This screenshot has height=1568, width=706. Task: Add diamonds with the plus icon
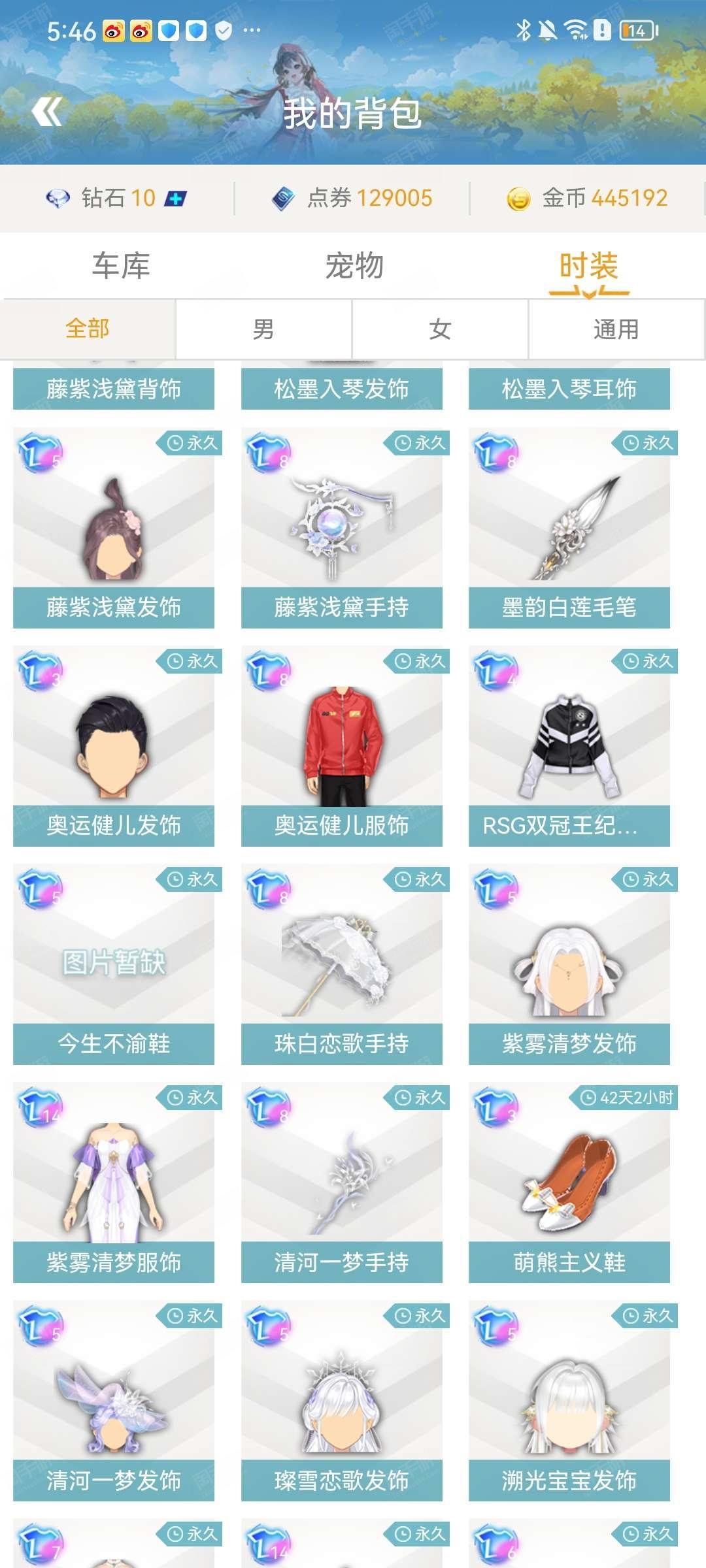pyautogui.click(x=175, y=198)
